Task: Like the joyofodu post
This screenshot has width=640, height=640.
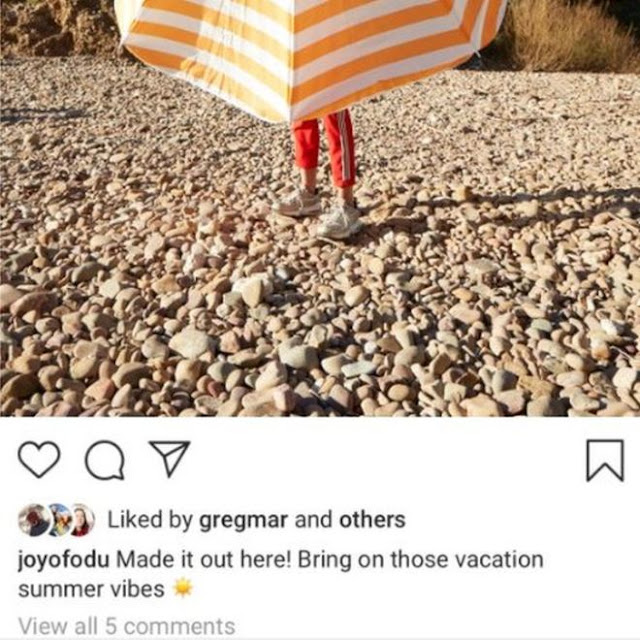Action: [39, 460]
